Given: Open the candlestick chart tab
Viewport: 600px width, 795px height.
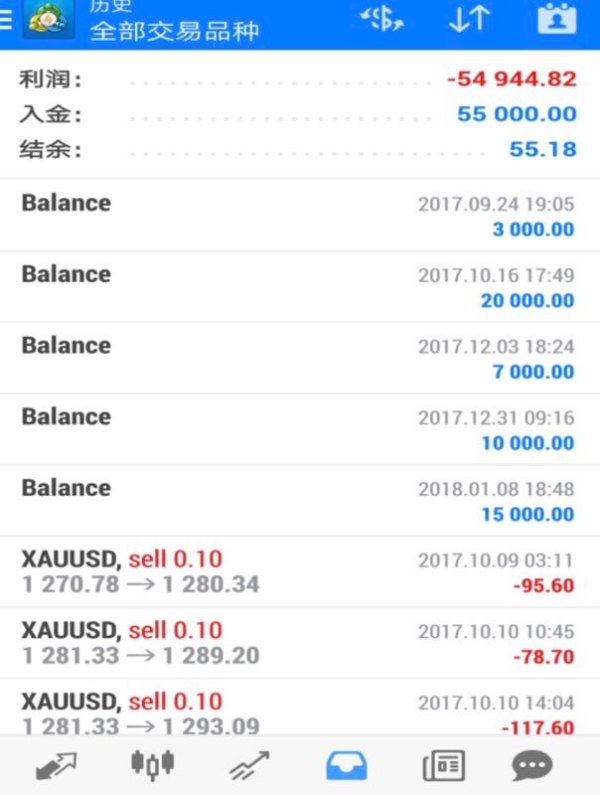Looking at the screenshot, I should [152, 766].
